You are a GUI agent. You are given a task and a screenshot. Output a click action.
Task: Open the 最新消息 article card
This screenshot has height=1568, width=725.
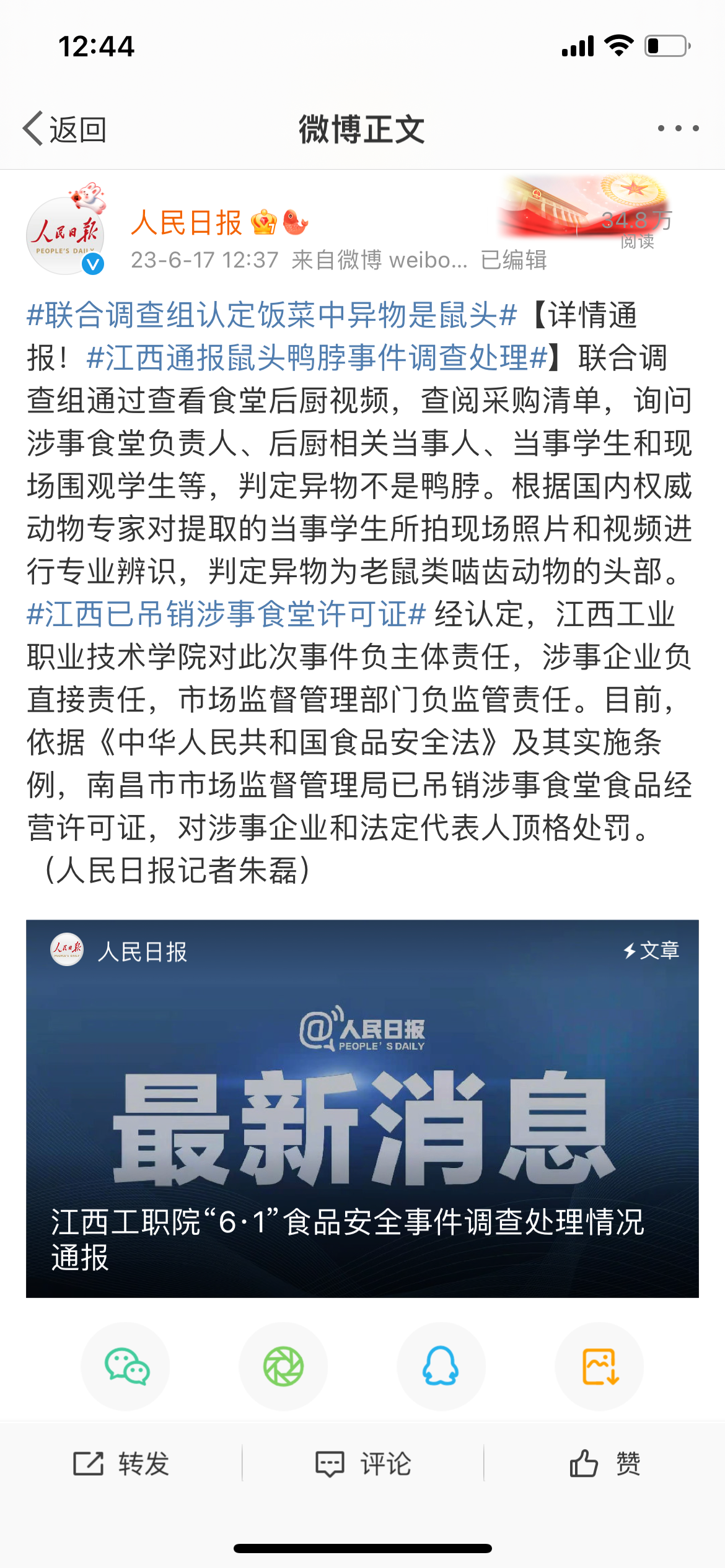pos(362,1108)
